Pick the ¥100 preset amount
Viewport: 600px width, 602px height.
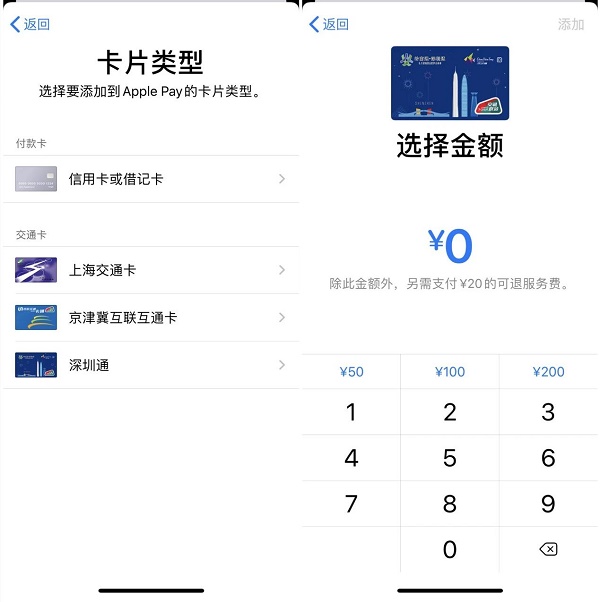click(450, 372)
